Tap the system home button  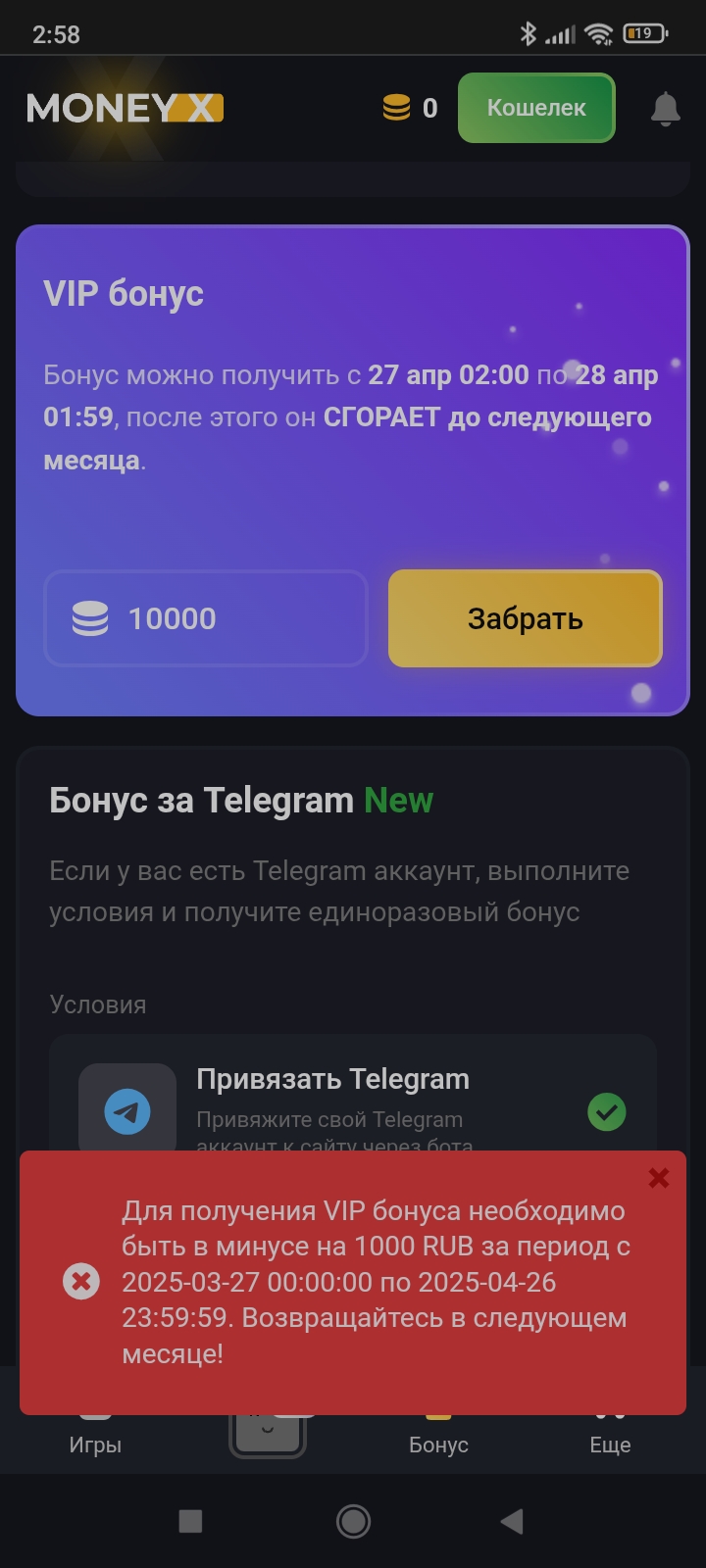point(353,1521)
